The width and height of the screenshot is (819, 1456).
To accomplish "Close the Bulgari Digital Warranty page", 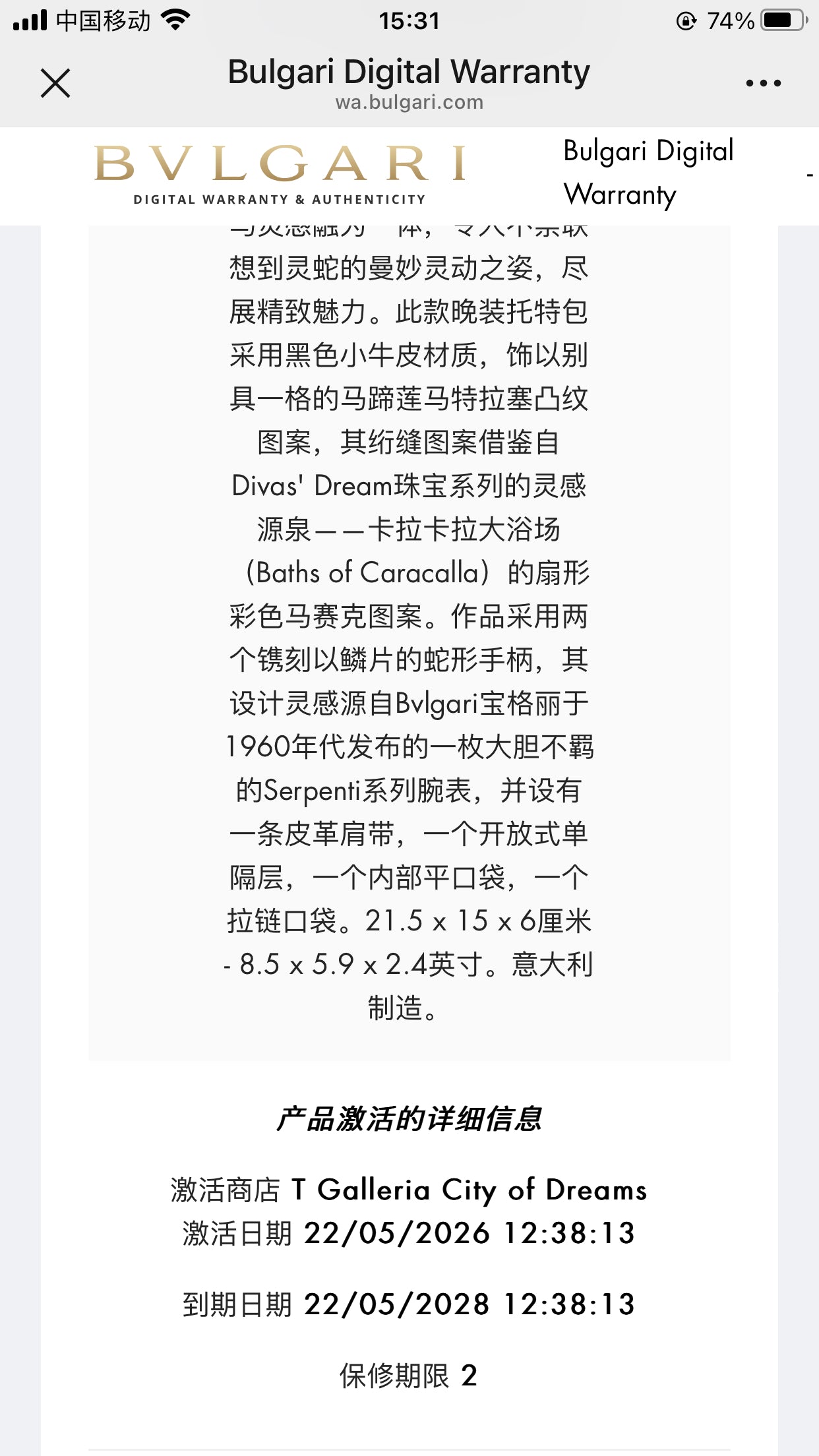I will tap(55, 83).
